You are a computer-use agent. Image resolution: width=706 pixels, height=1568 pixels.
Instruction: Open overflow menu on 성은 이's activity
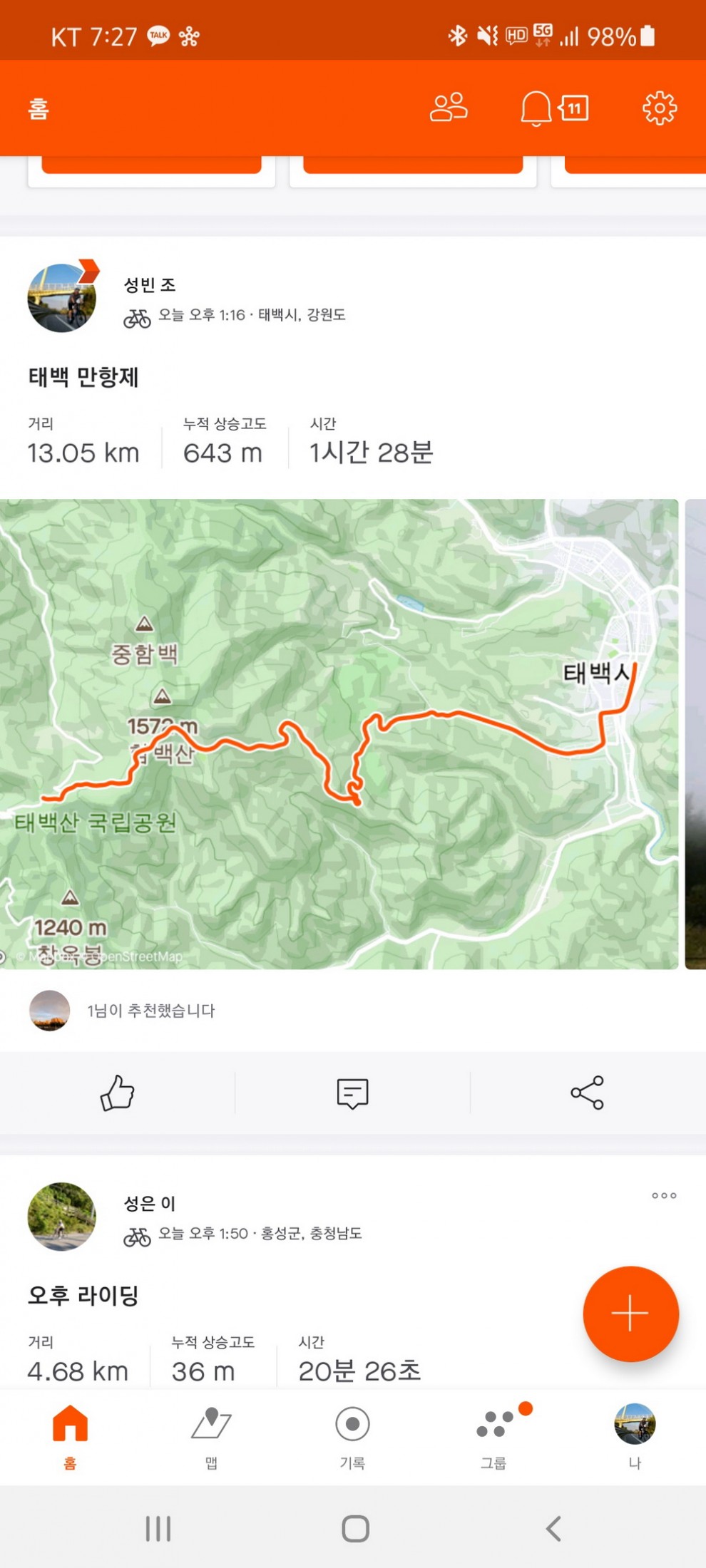(x=663, y=1195)
